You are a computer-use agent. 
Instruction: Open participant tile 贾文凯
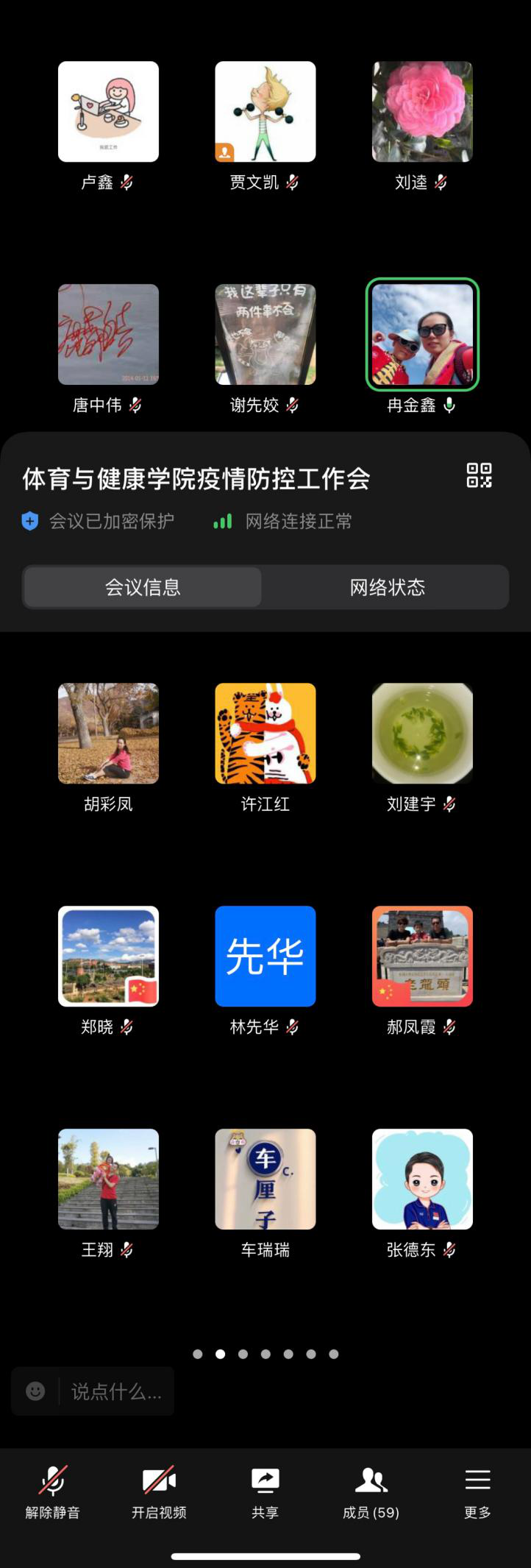coord(265,112)
